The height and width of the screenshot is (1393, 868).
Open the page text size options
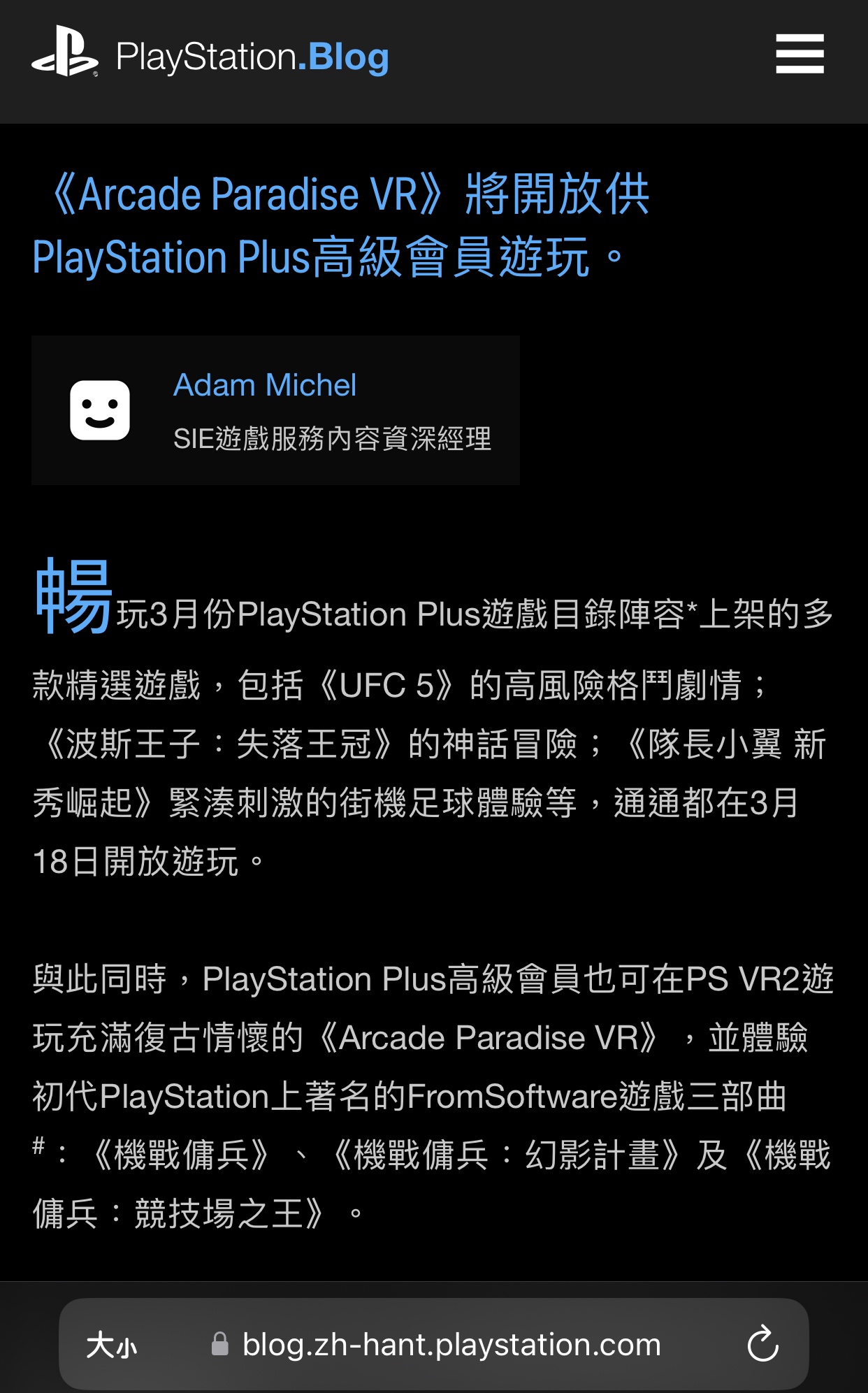pos(111,1345)
